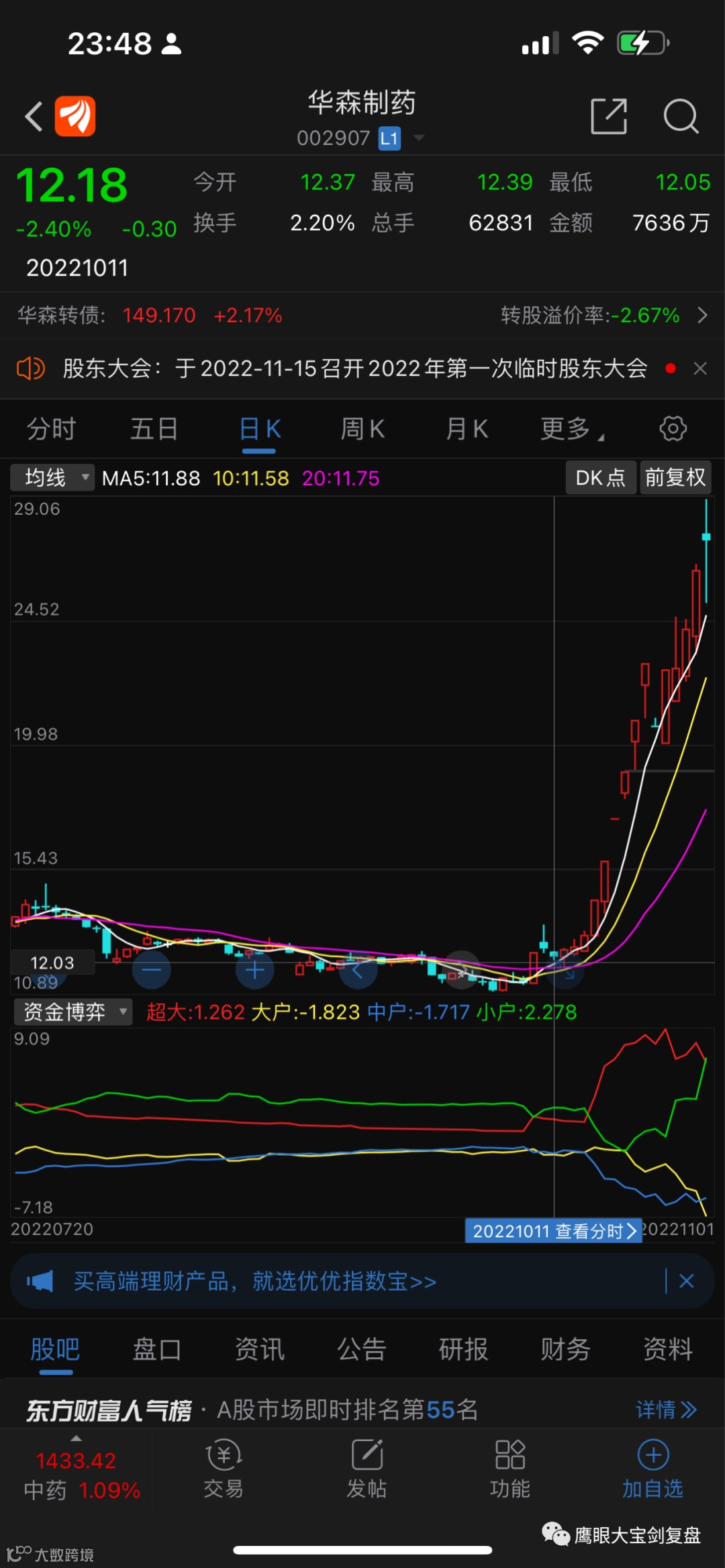725x1568 pixels.
Task: Switch to the 五日 chart tab
Action: tap(154, 428)
